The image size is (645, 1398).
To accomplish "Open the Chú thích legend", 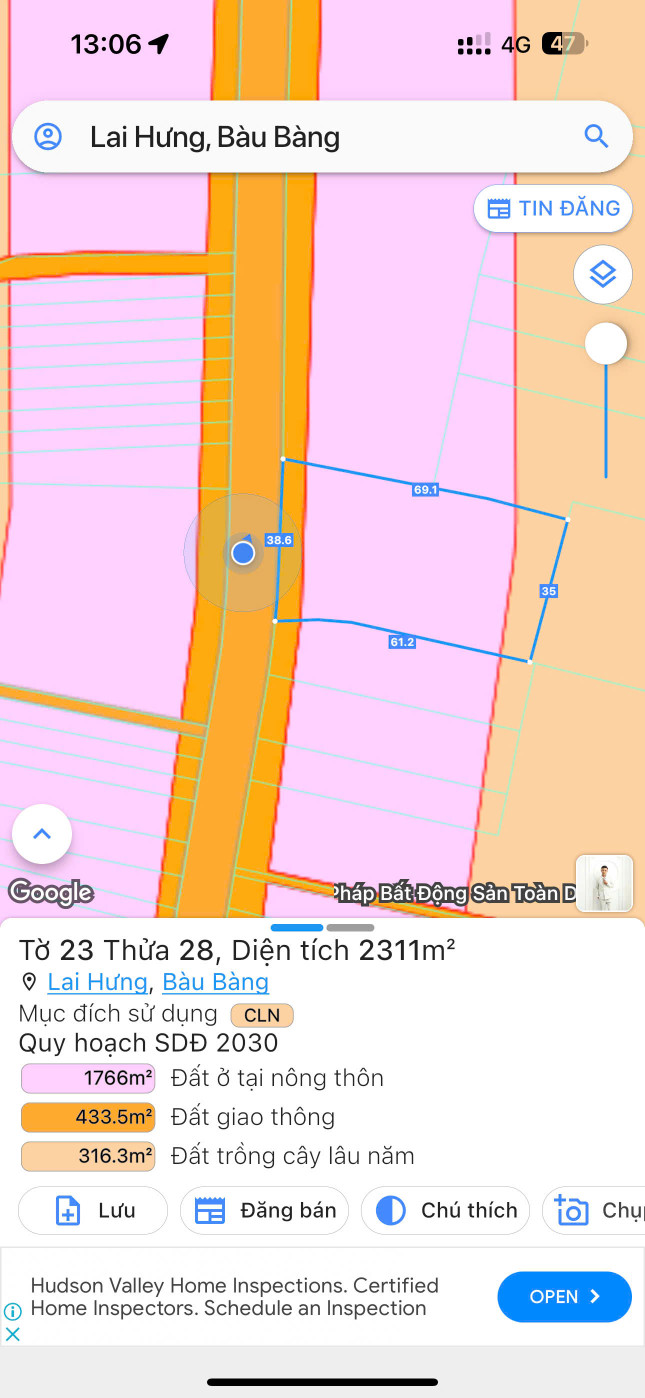I will pos(446,1211).
